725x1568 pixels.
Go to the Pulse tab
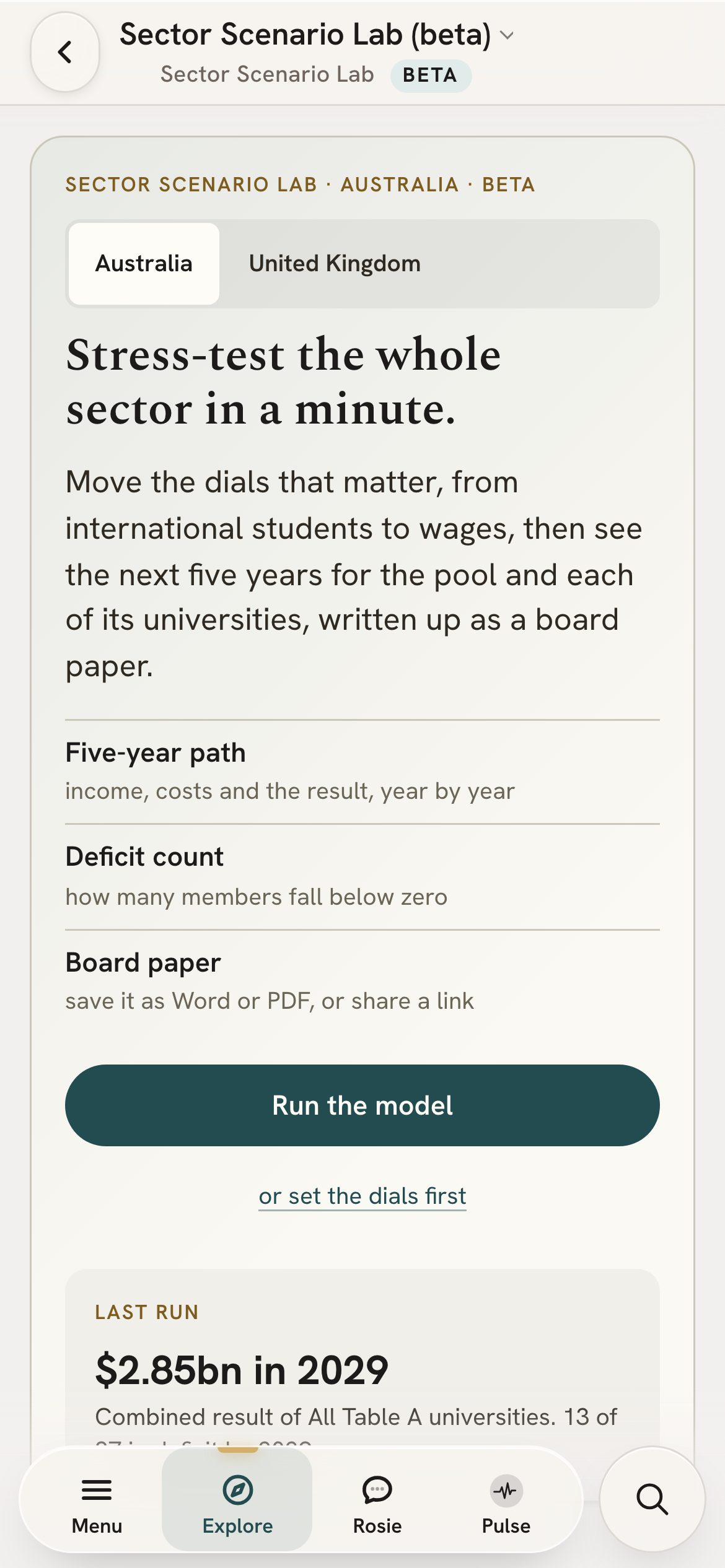pyautogui.click(x=506, y=1500)
